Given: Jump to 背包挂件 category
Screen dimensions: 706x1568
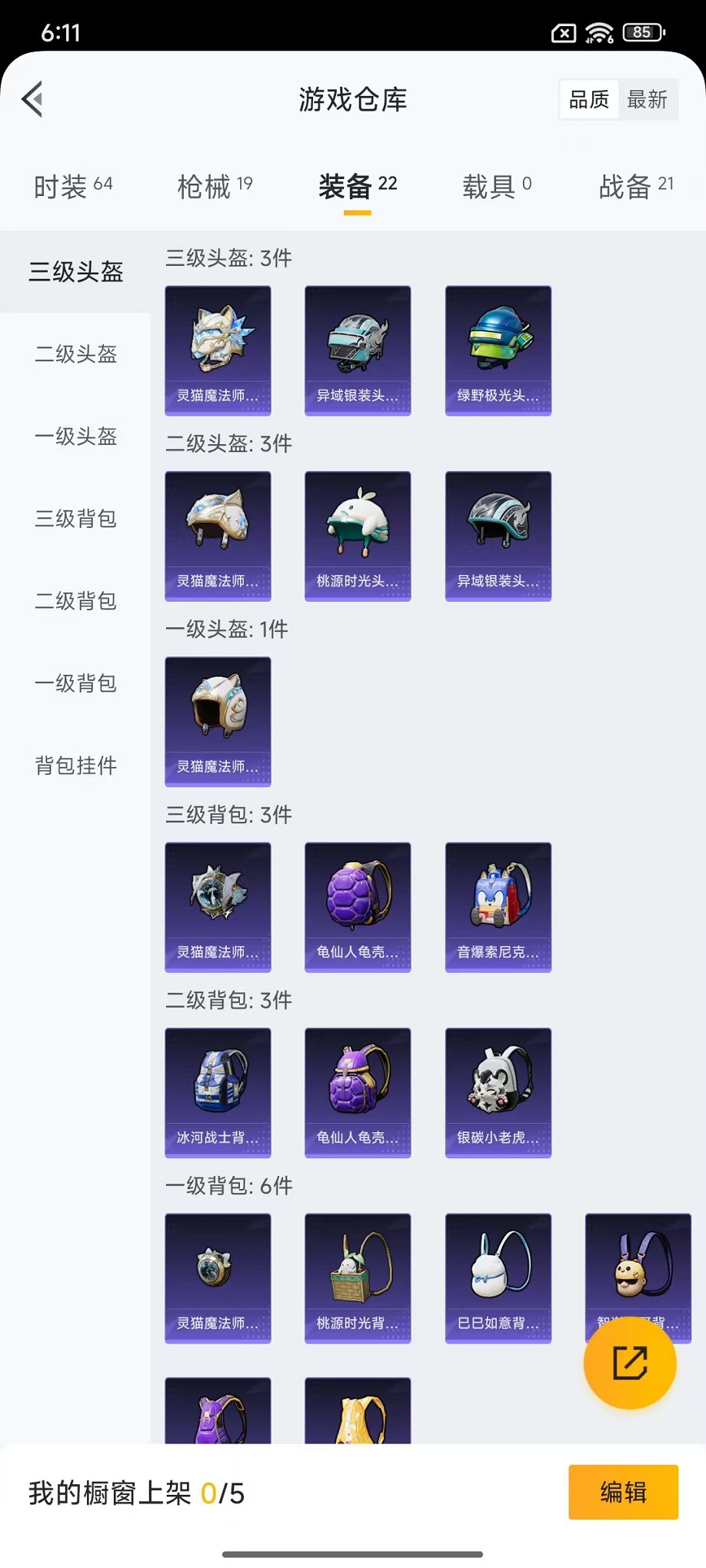Looking at the screenshot, I should tap(75, 766).
